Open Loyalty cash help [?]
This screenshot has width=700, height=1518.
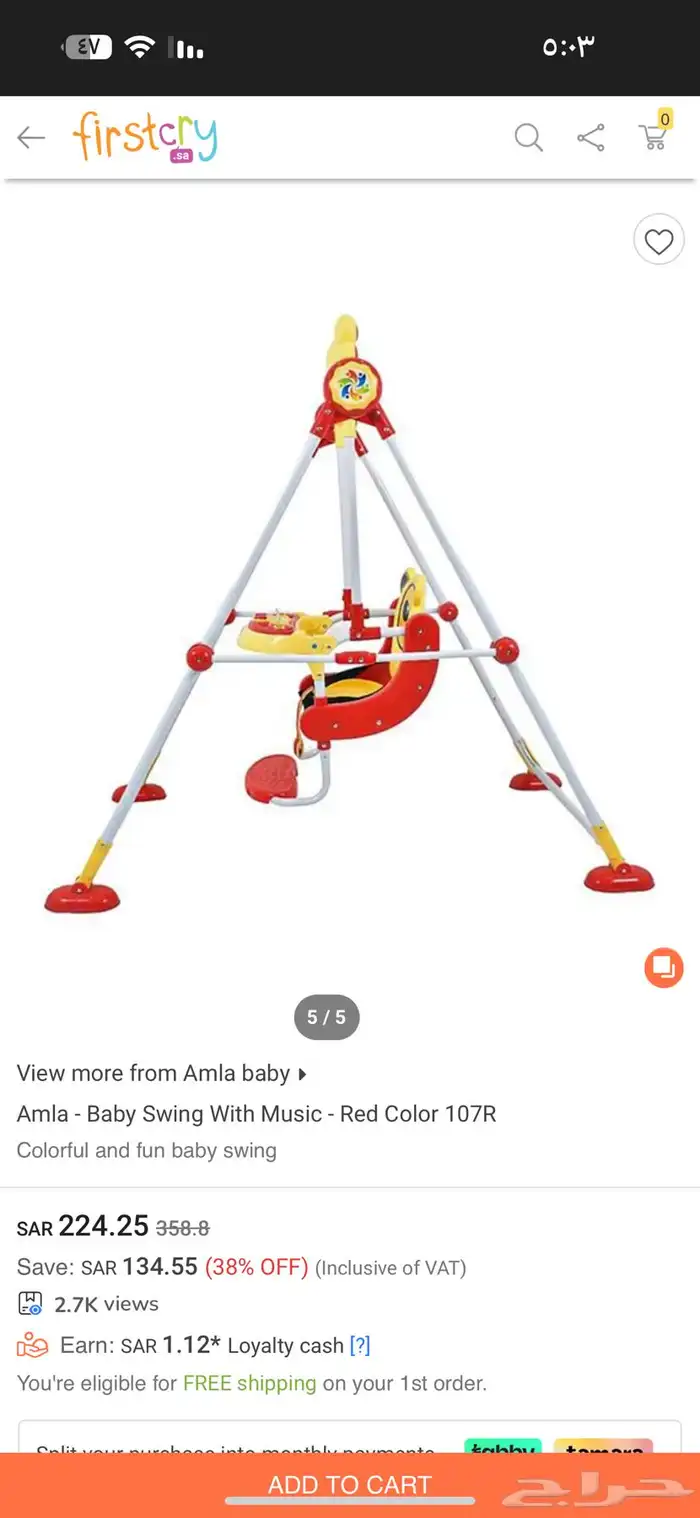[360, 1346]
